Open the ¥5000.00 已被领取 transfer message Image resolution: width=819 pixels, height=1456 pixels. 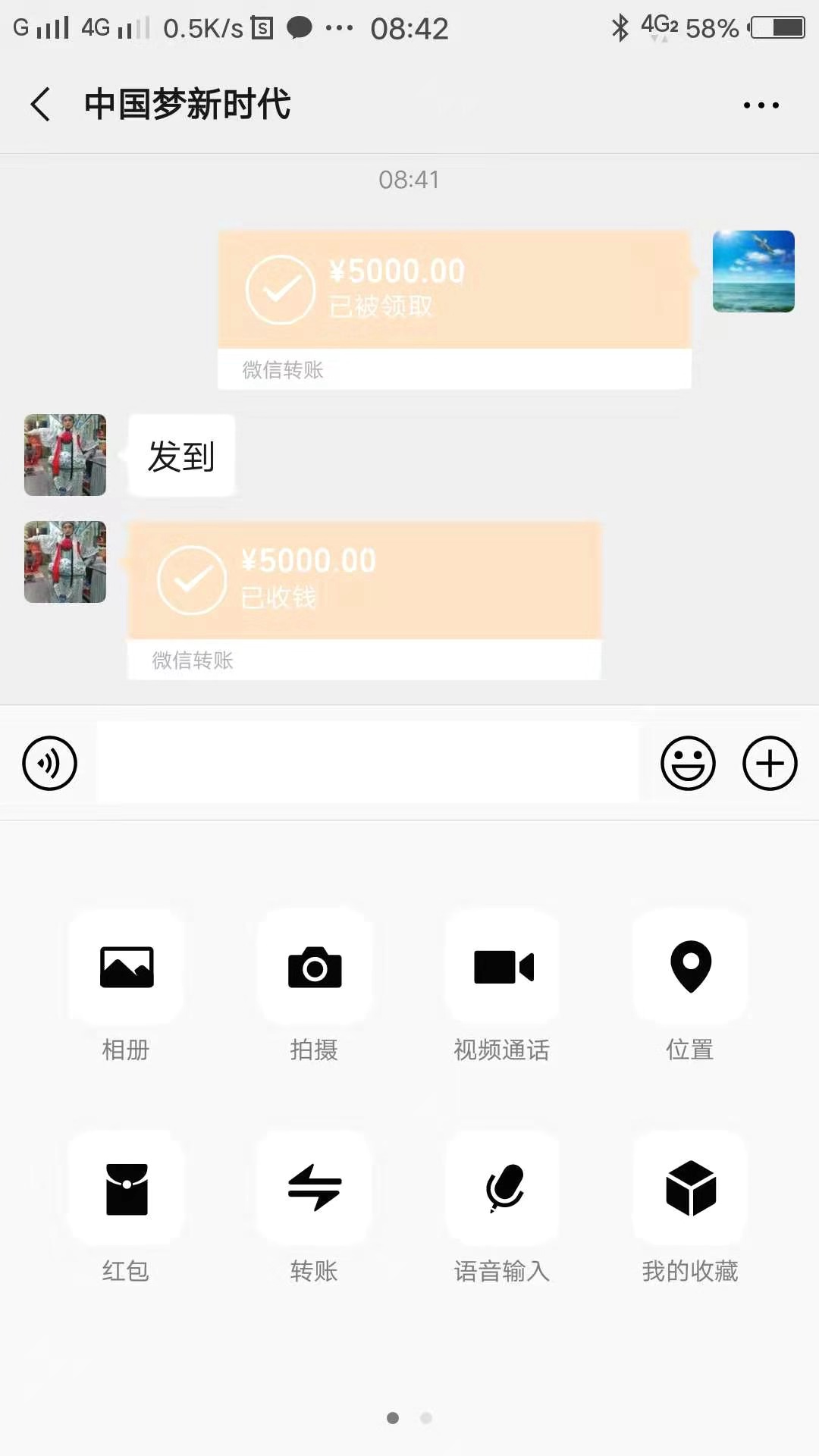point(453,288)
